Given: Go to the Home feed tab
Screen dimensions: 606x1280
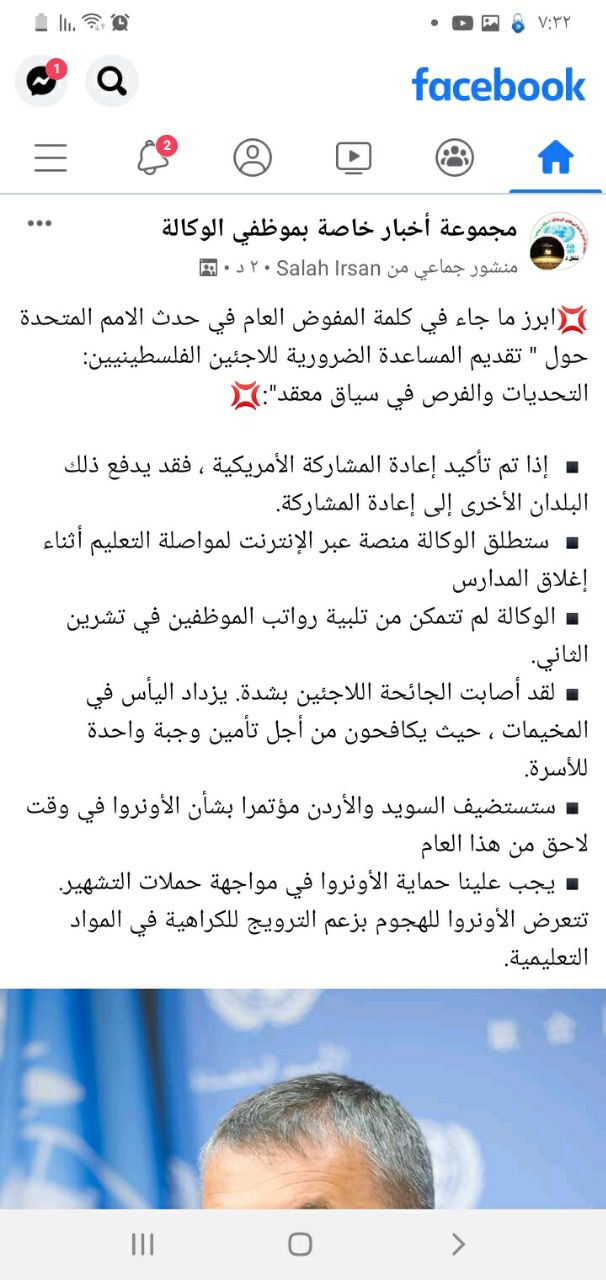Looking at the screenshot, I should (555, 158).
